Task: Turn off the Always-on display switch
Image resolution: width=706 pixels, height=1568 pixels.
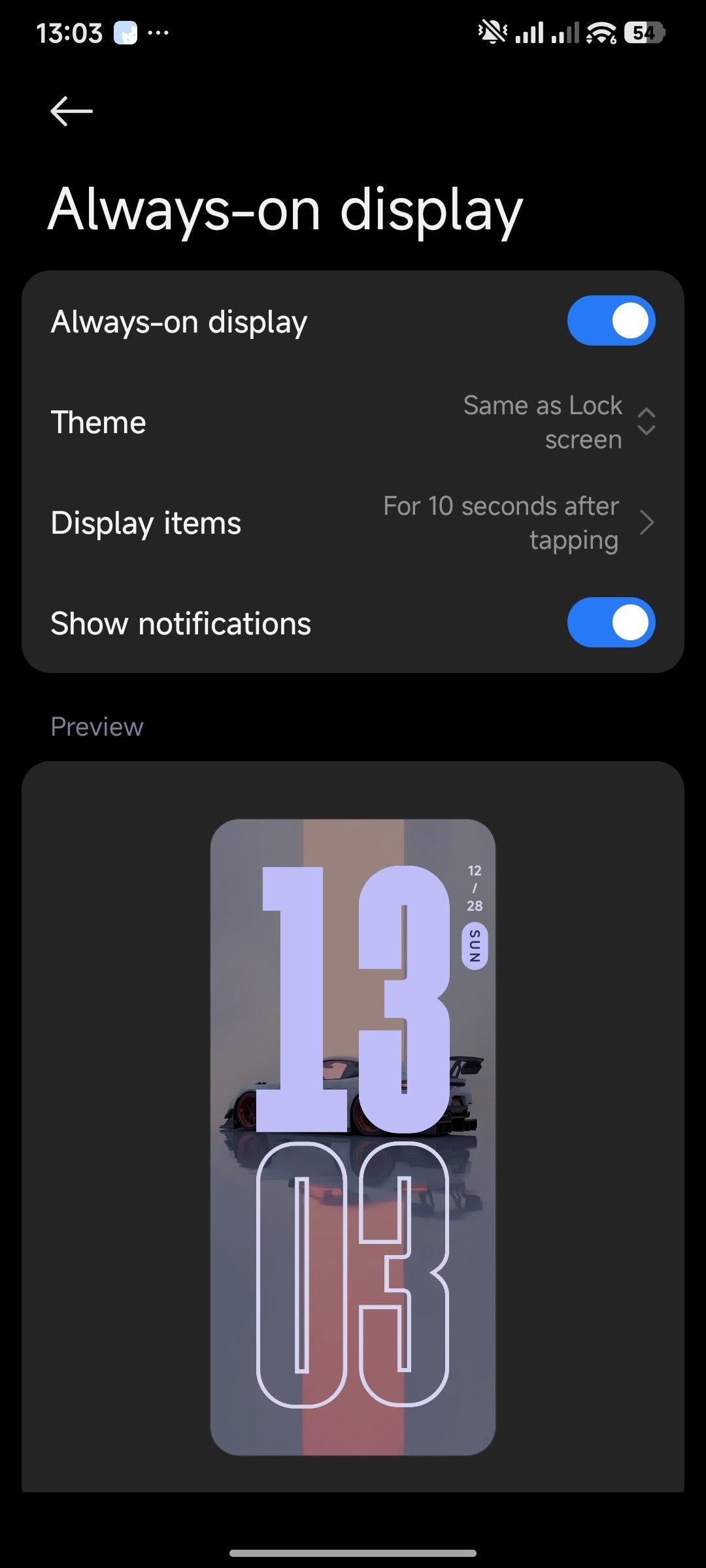Action: pyautogui.click(x=611, y=321)
